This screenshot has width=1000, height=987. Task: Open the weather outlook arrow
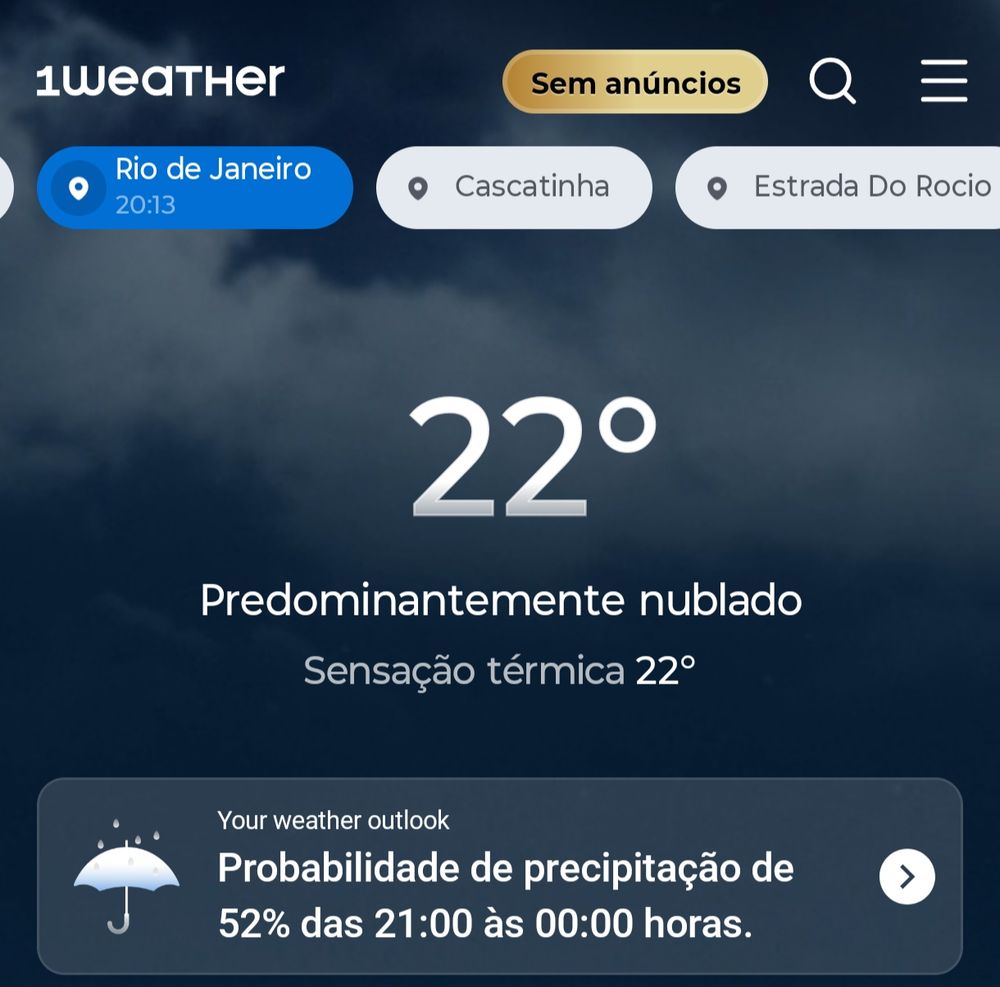click(x=907, y=877)
